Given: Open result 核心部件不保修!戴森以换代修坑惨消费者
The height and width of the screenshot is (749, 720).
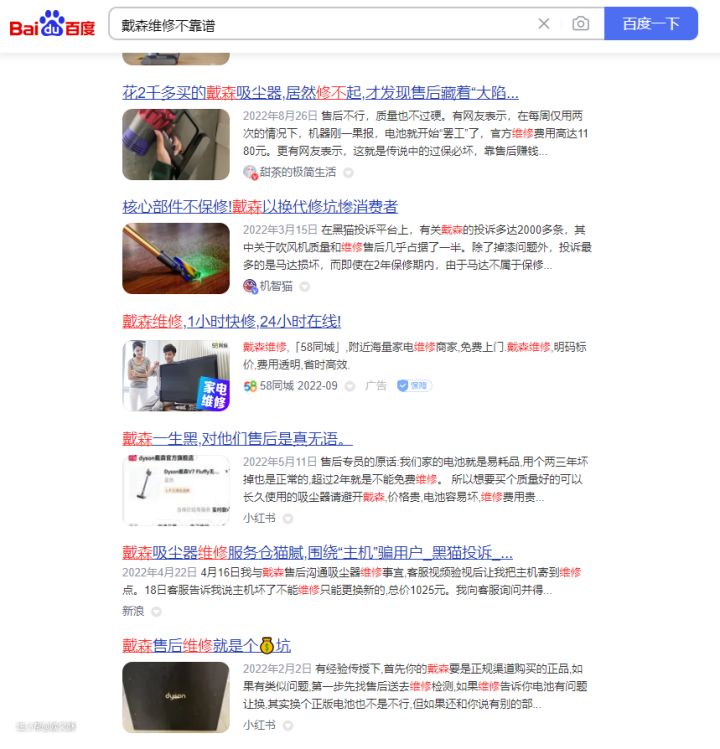Looking at the screenshot, I should coord(260,207).
